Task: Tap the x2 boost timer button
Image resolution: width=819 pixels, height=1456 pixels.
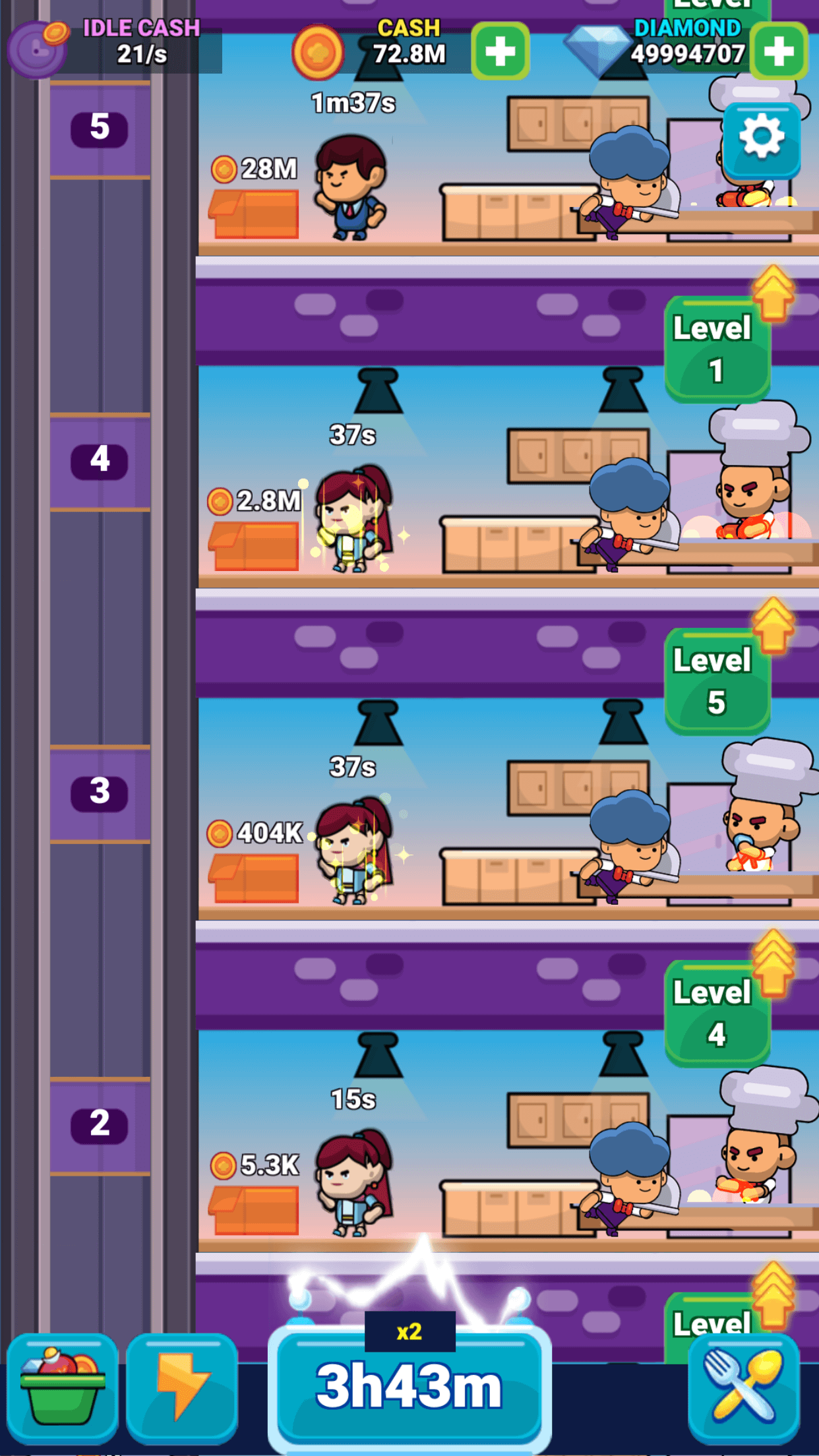Action: (x=409, y=1385)
